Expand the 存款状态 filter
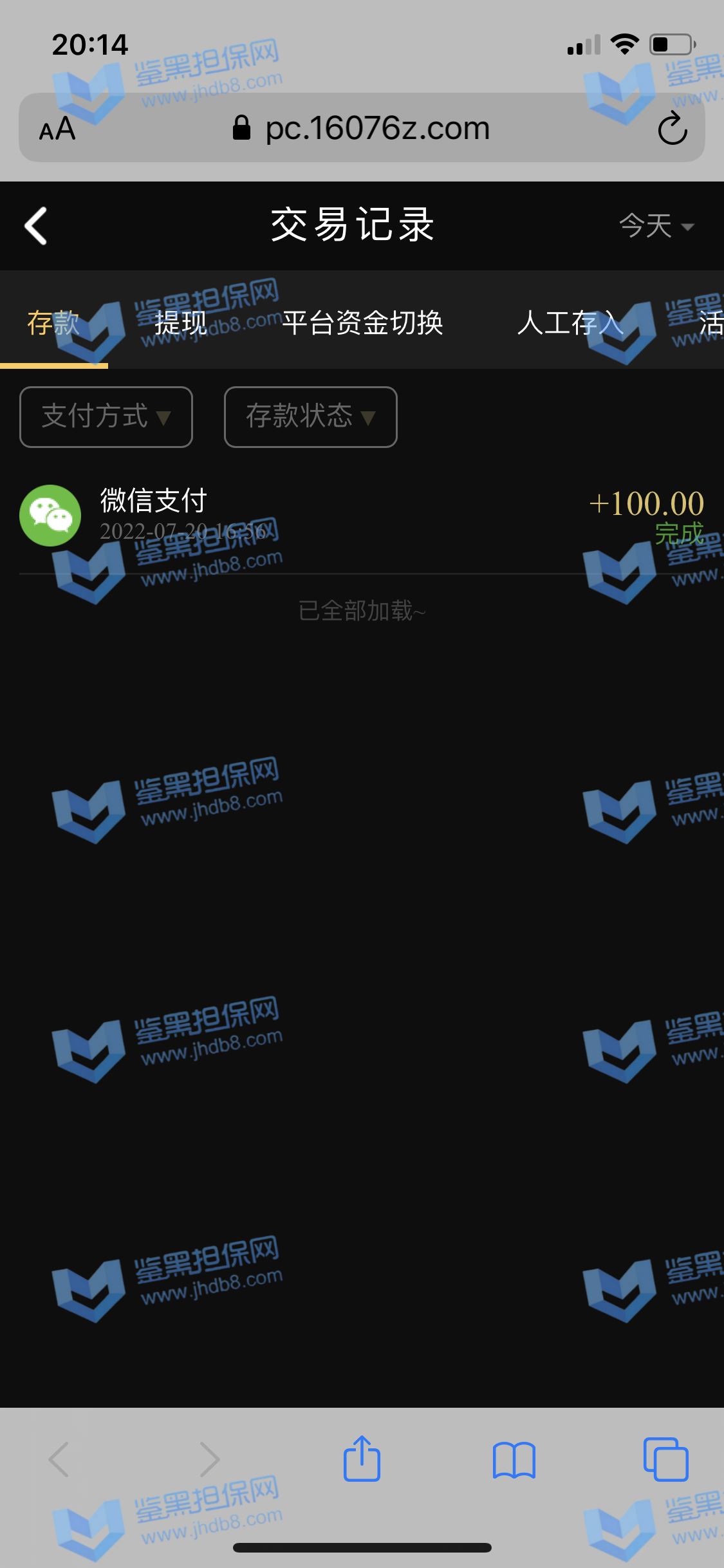The height and width of the screenshot is (1568, 724). pyautogui.click(x=310, y=416)
